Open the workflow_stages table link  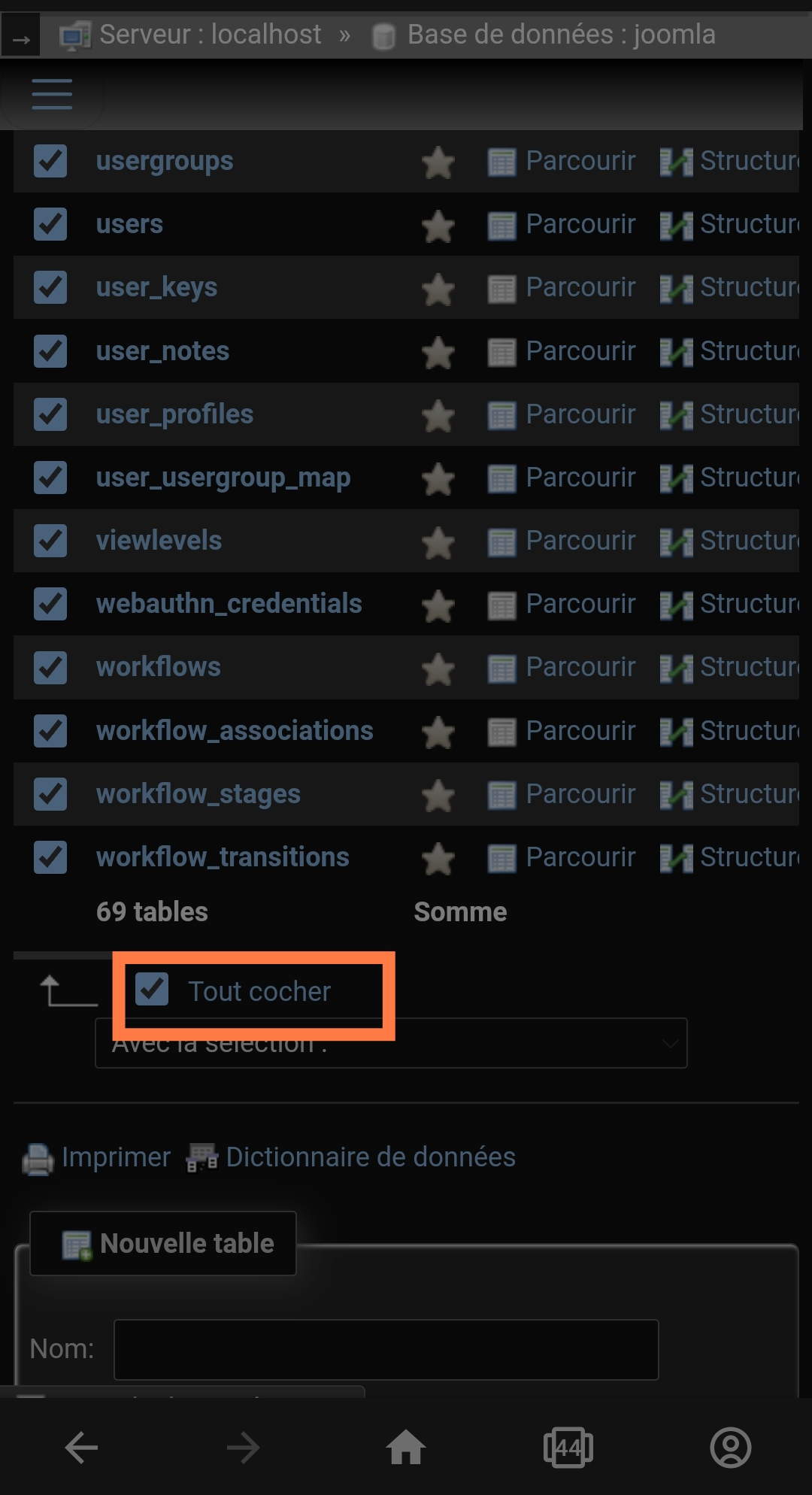pyautogui.click(x=198, y=794)
